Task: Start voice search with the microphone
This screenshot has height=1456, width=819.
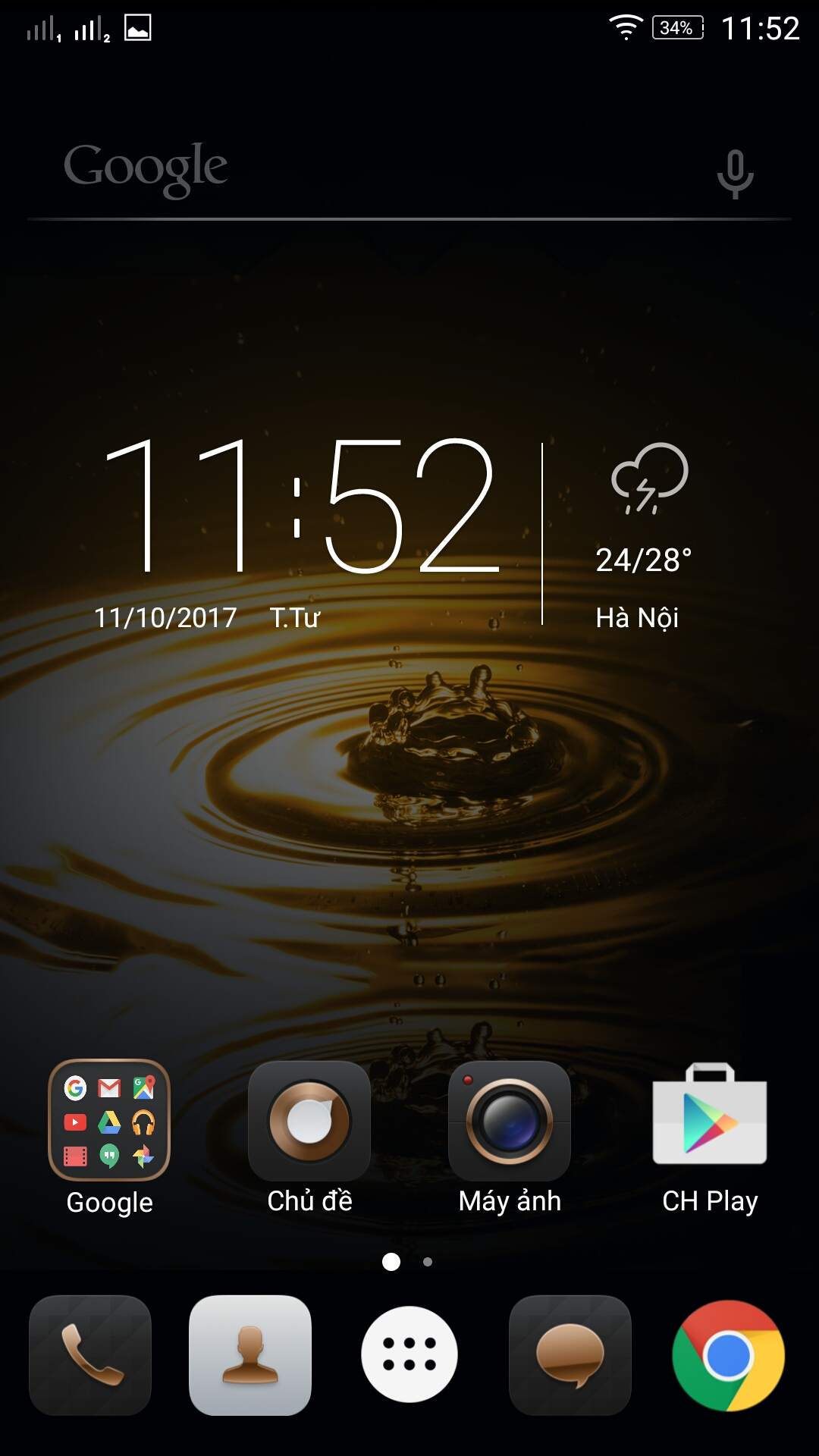Action: tap(735, 174)
